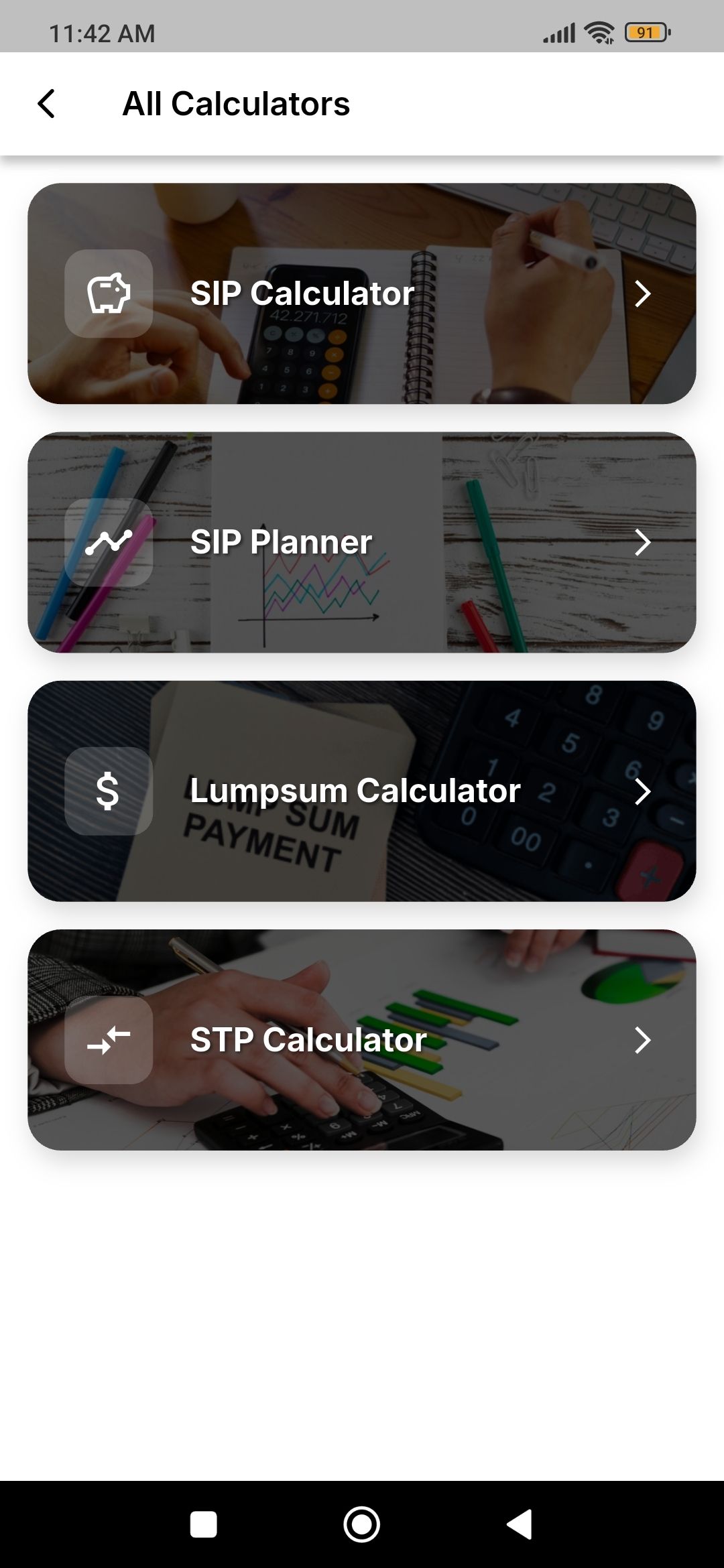This screenshot has width=724, height=1568.
Task: Open recent apps from navigation bar
Action: click(203, 1524)
